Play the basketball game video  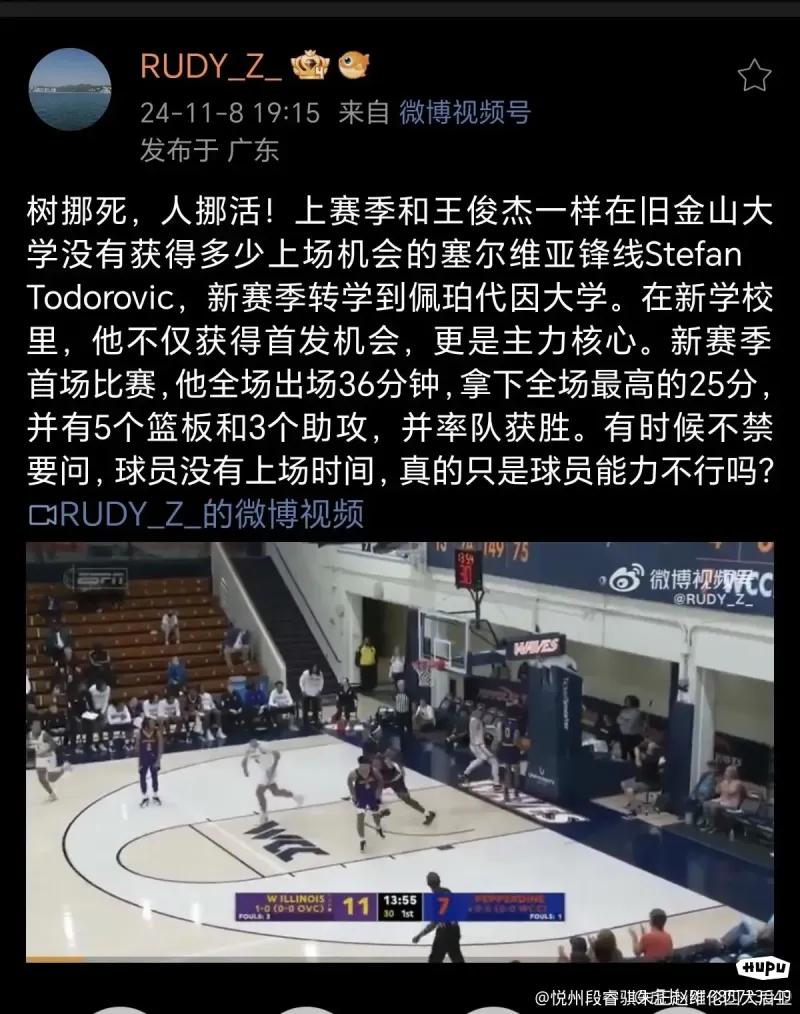pyautogui.click(x=400, y=750)
